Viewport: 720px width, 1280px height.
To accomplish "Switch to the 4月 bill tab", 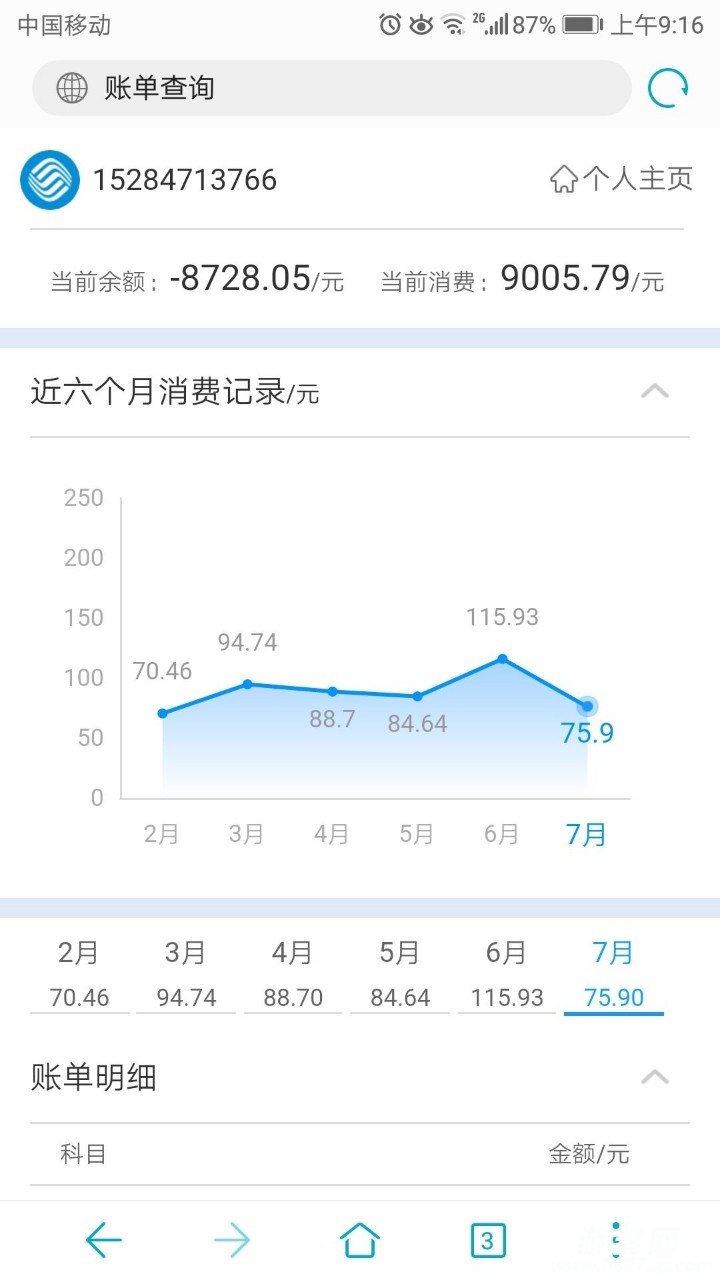I will point(293,974).
